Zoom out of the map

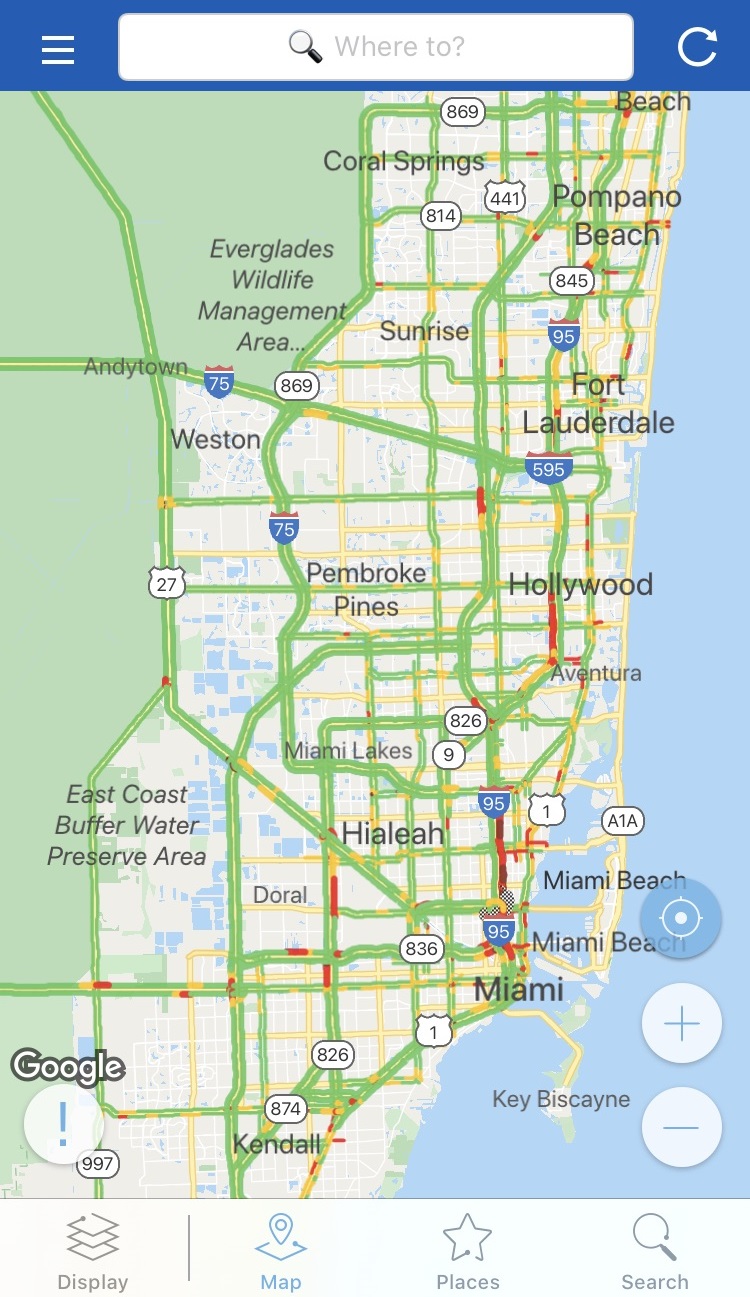(x=681, y=1127)
